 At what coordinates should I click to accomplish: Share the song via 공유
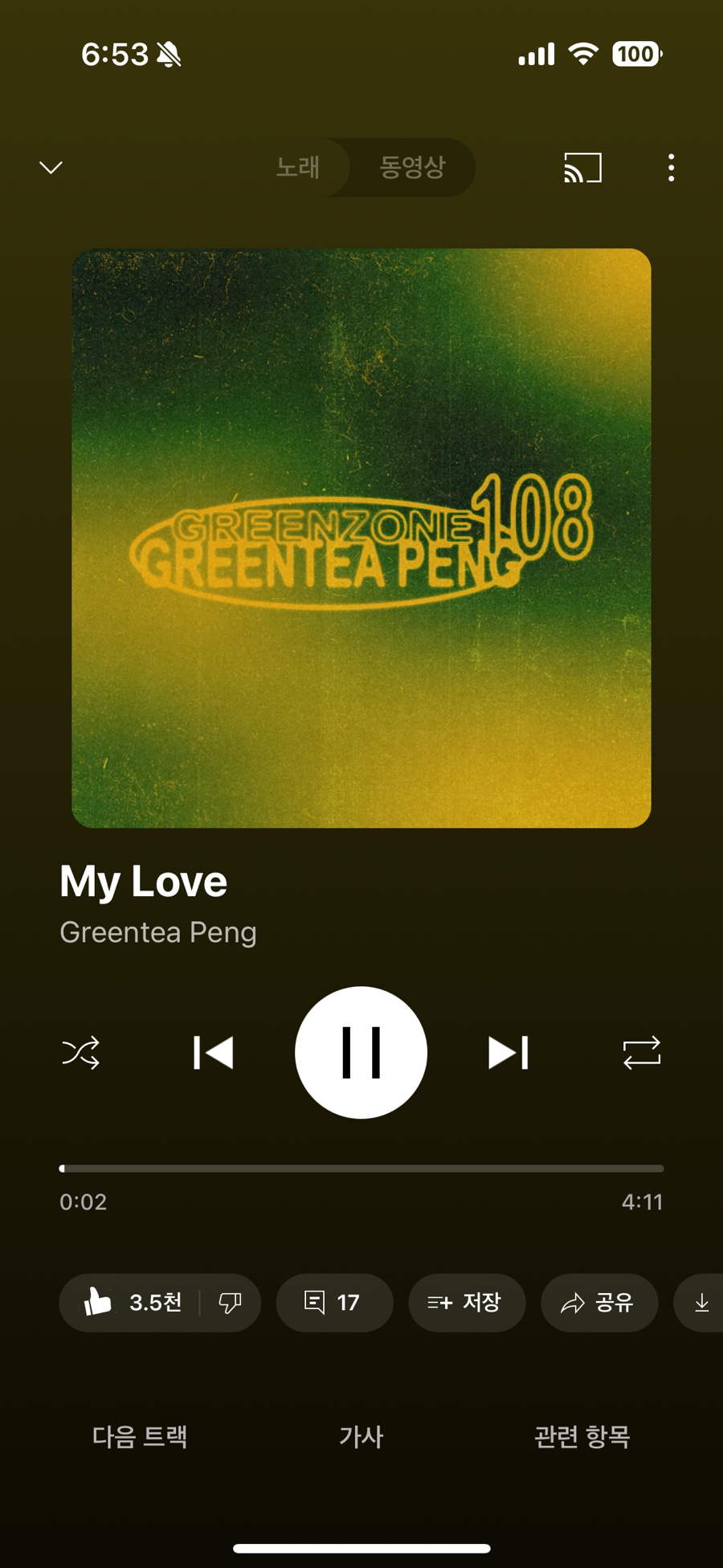tap(598, 1302)
